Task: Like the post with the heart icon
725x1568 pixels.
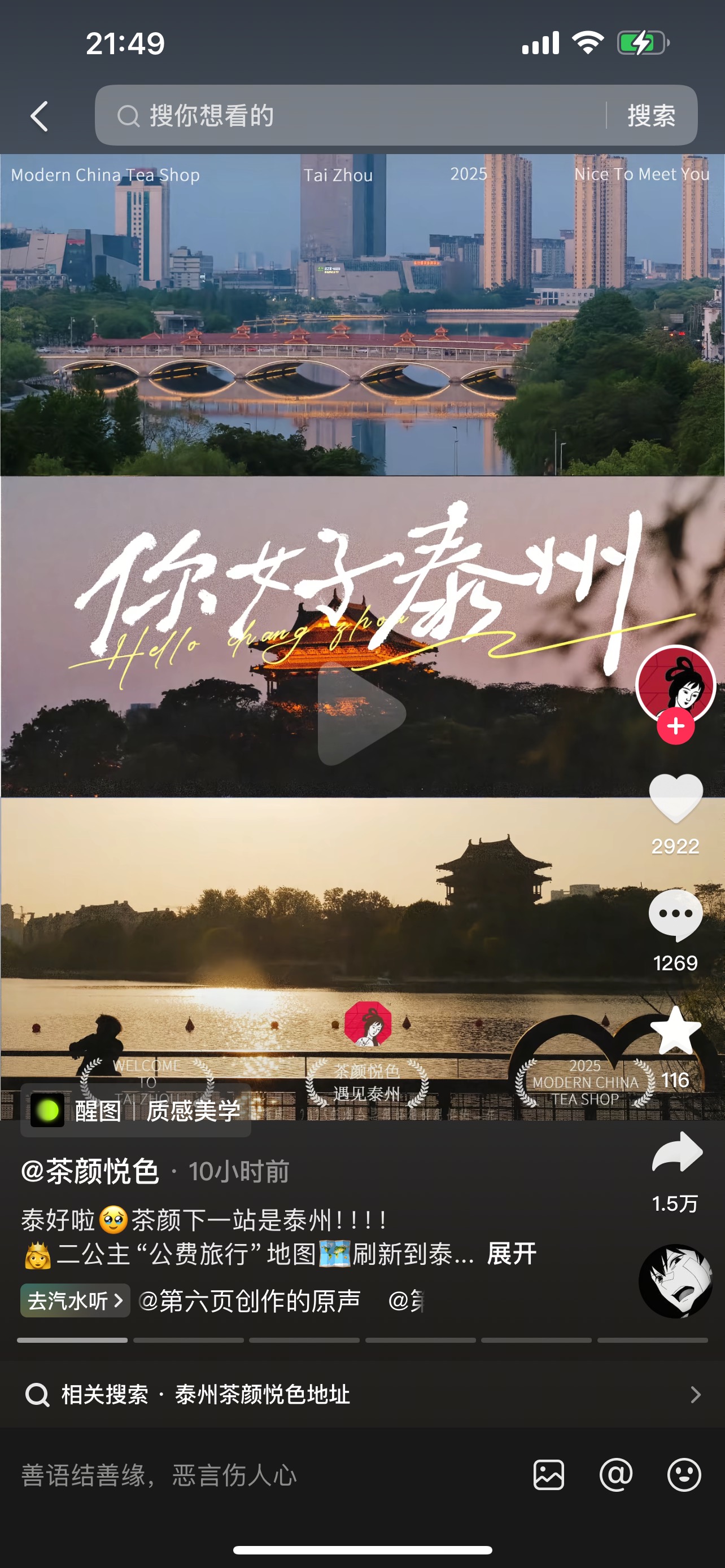Action: [x=676, y=798]
